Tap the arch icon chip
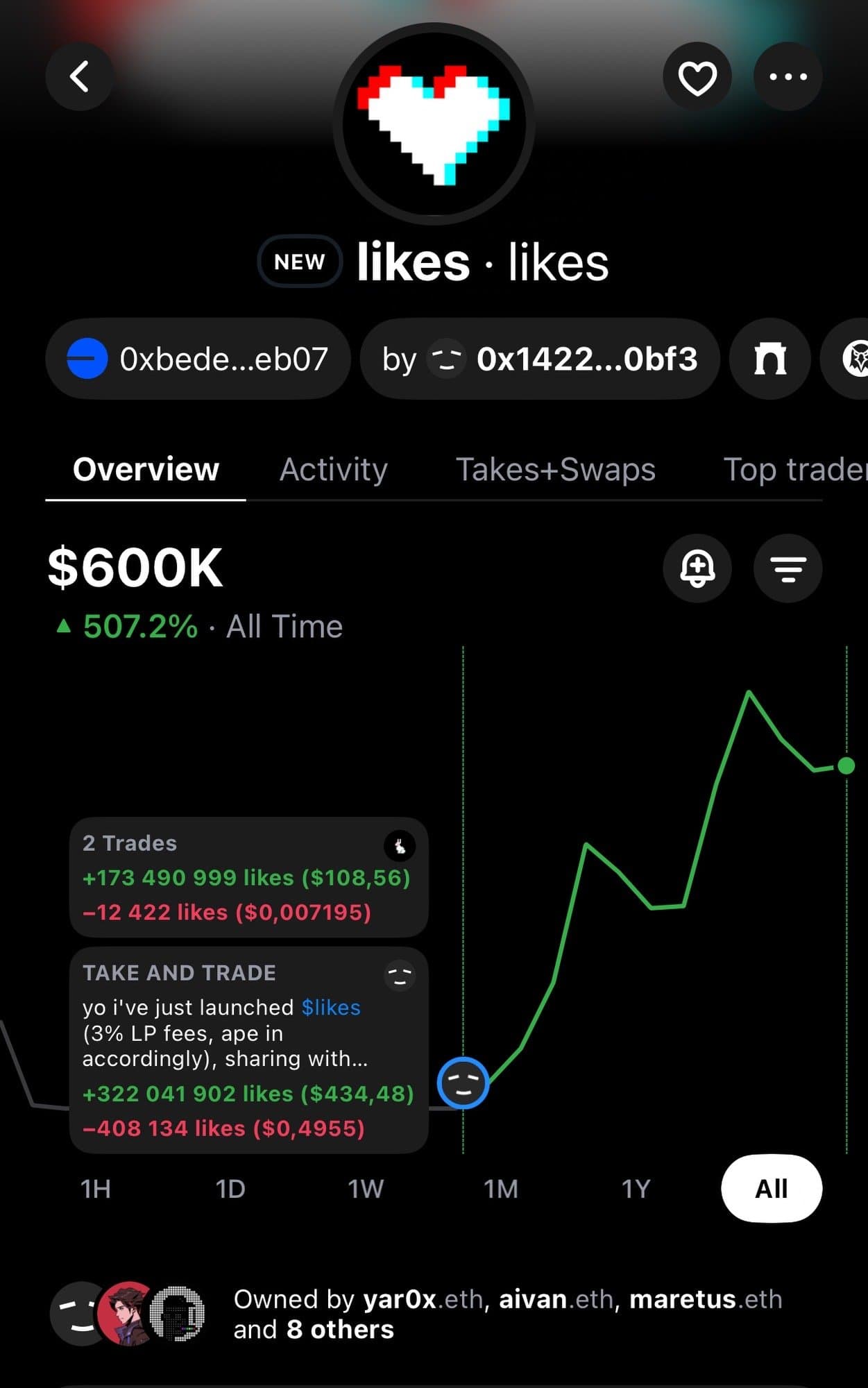Screen dimensions: 868x1388 pos(769,359)
